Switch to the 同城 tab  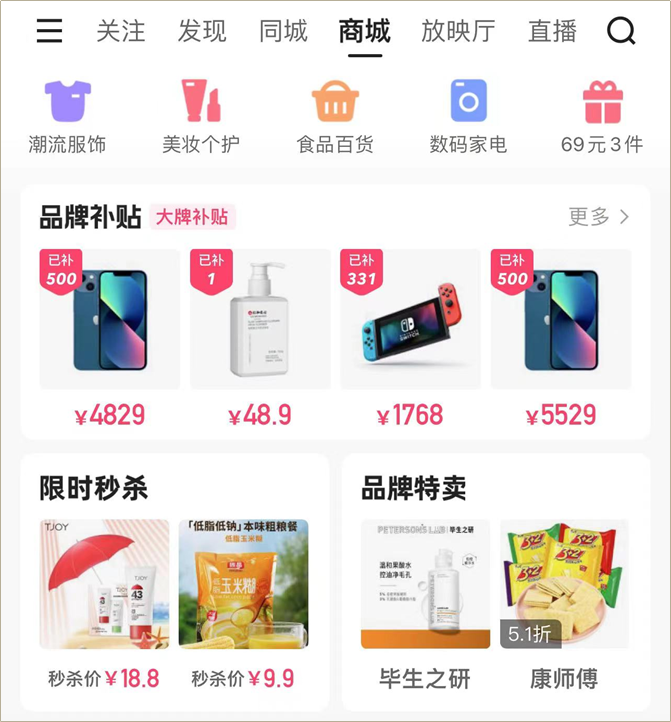(x=283, y=31)
